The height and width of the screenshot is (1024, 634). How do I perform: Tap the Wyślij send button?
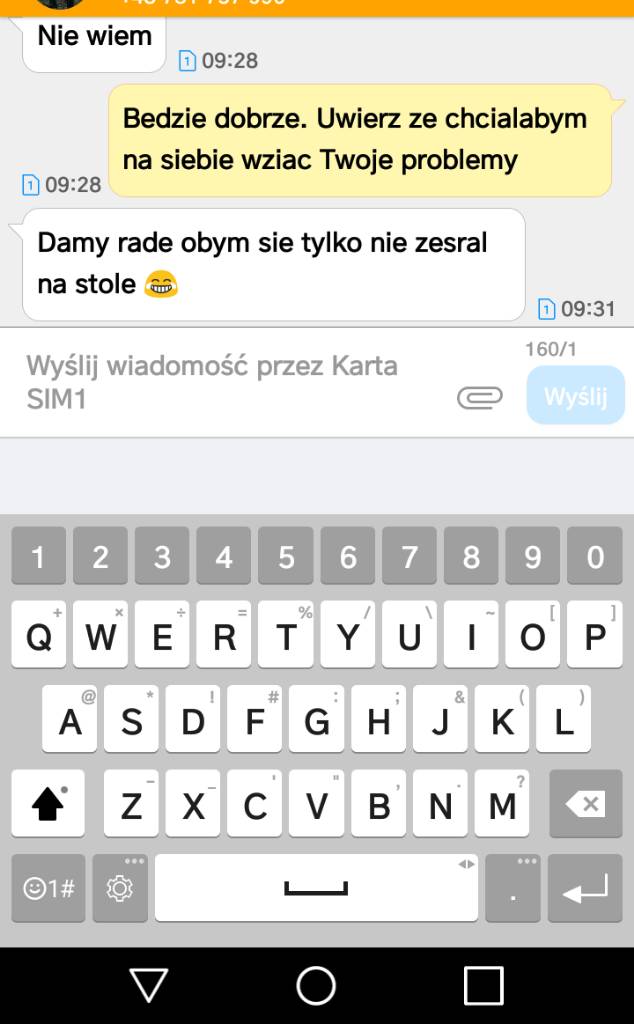575,396
